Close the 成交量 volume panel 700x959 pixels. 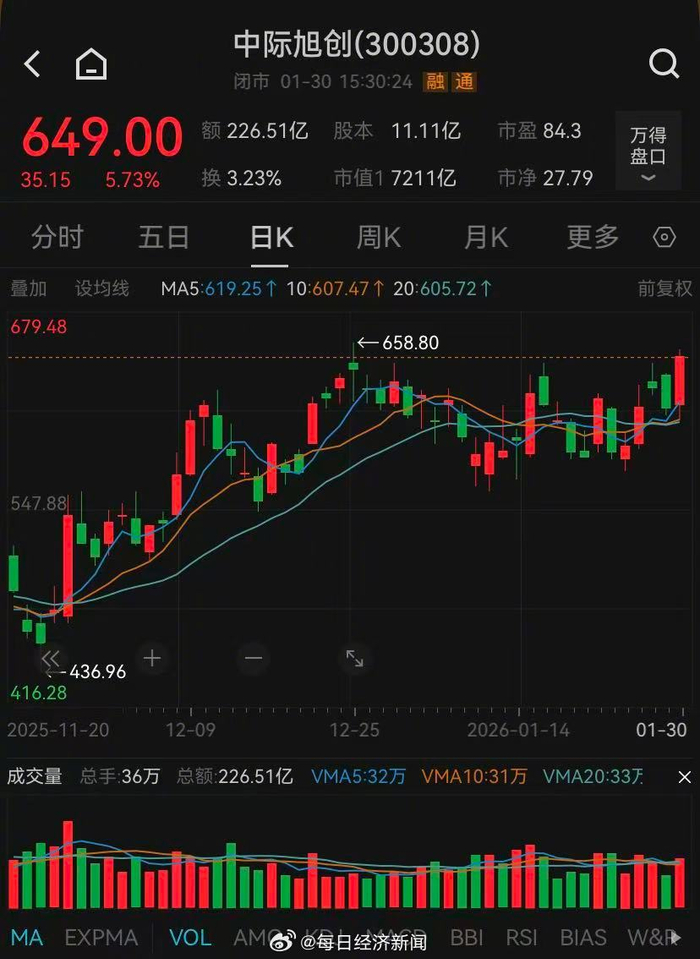point(684,777)
